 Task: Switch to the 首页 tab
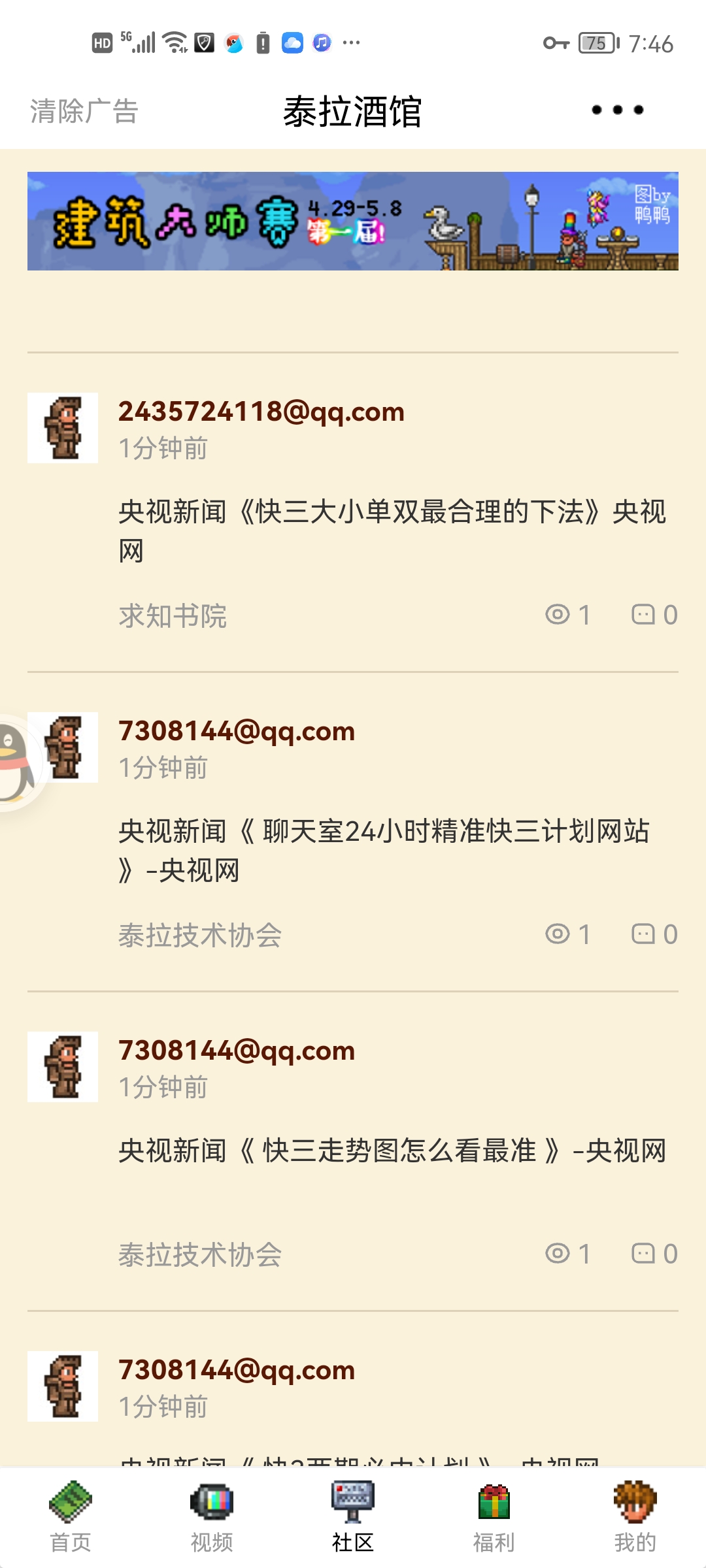pyautogui.click(x=71, y=1517)
